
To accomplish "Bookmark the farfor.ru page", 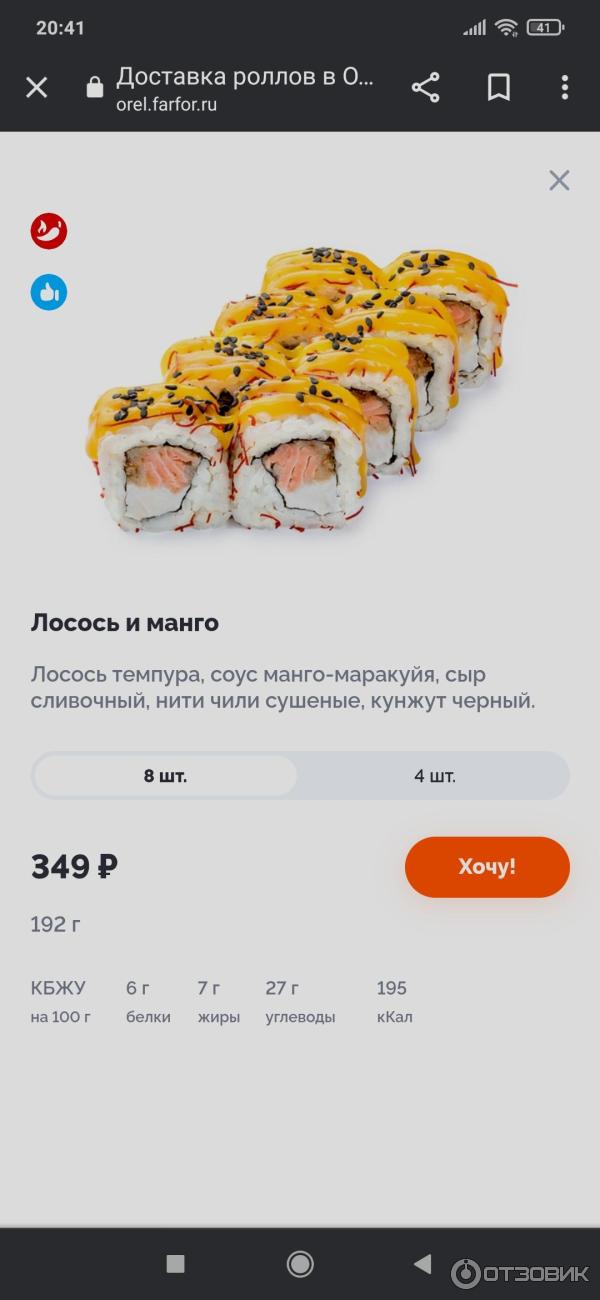I will [498, 88].
